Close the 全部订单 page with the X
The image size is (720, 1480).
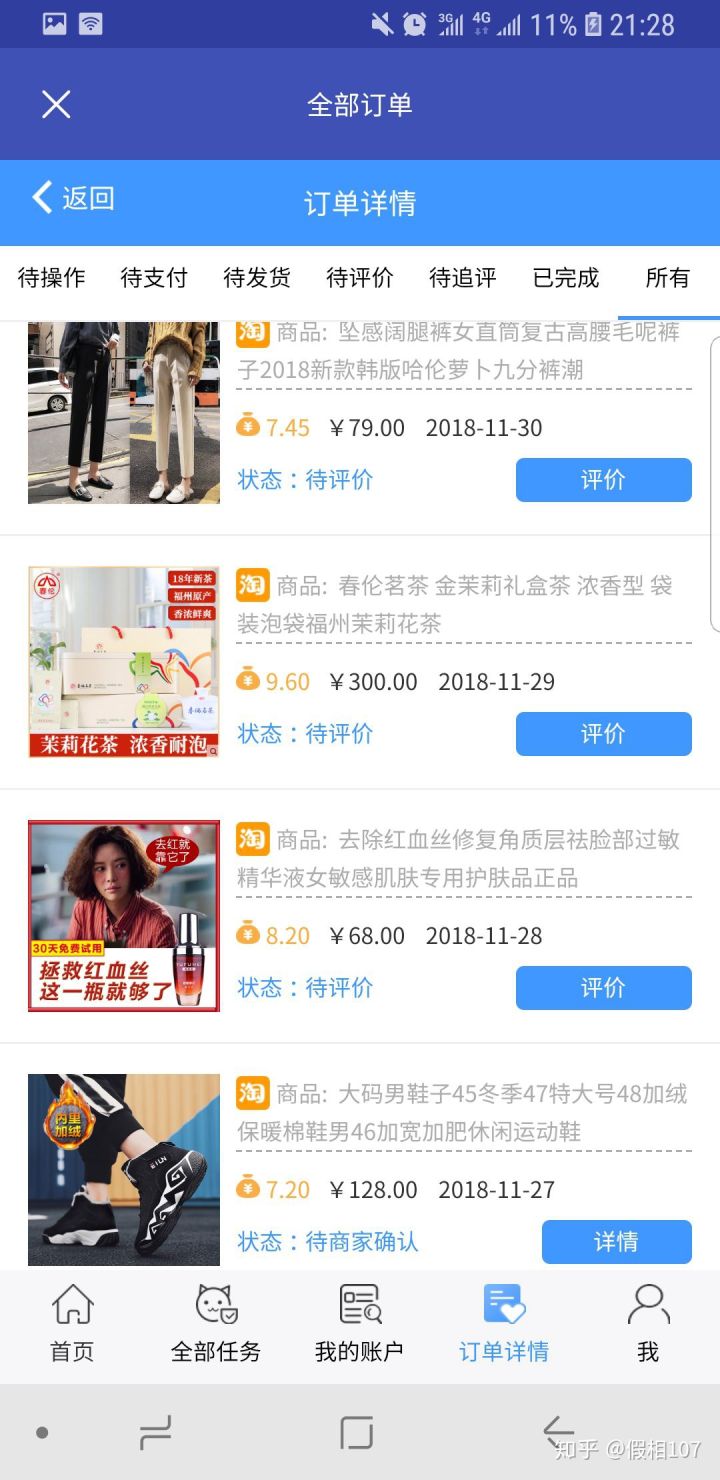(56, 104)
